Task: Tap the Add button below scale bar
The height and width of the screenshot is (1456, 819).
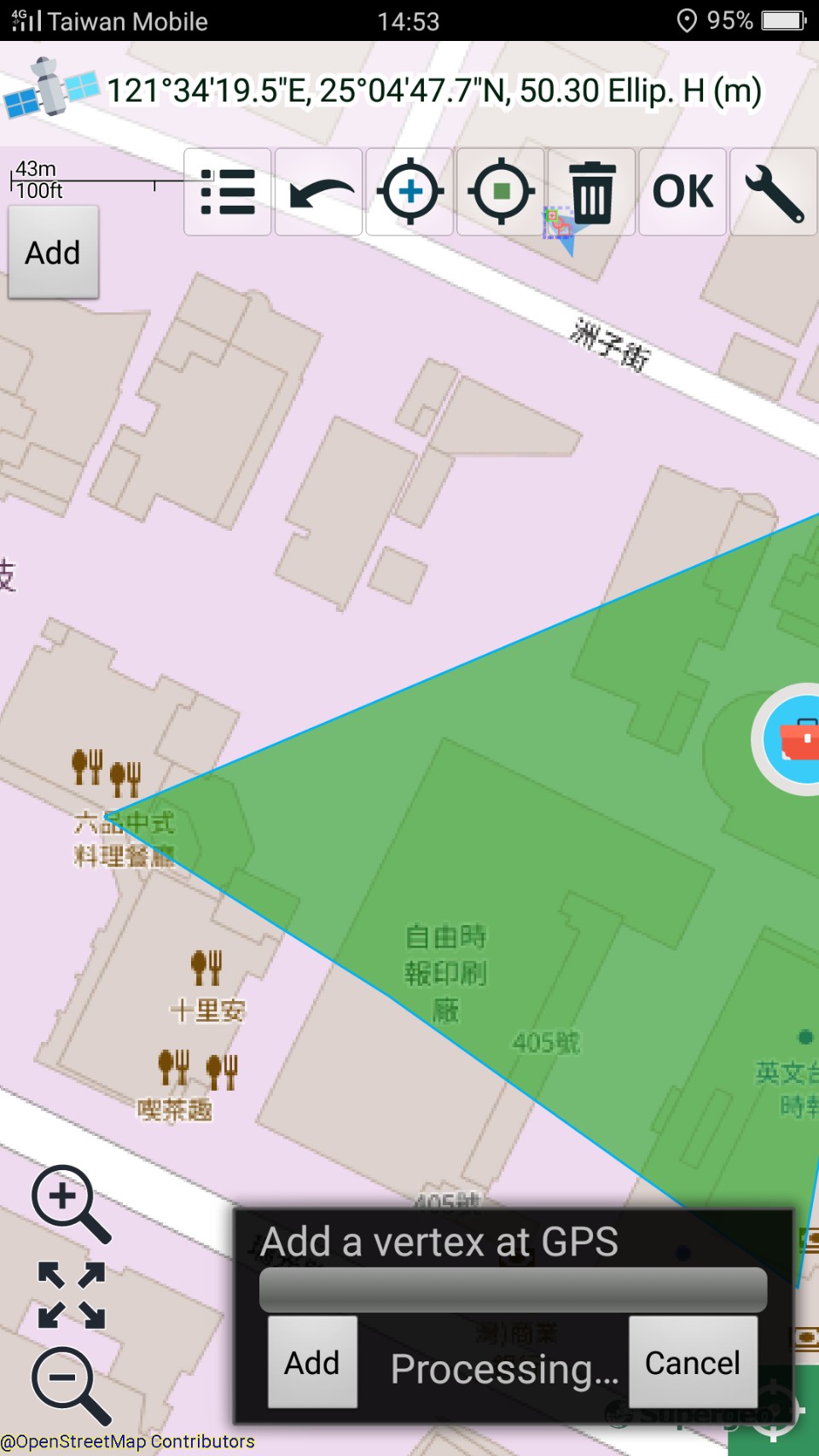Action: [x=53, y=253]
